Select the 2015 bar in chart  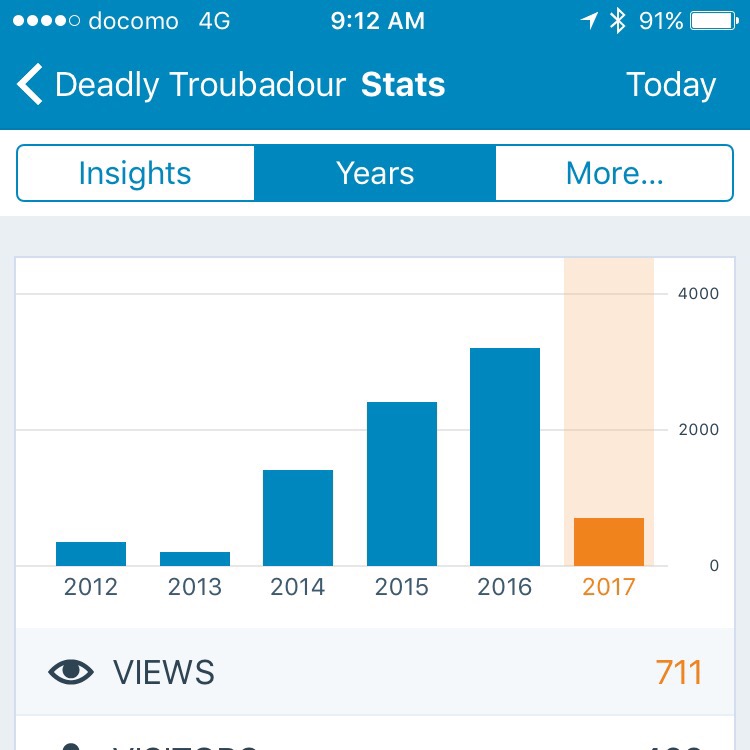402,484
